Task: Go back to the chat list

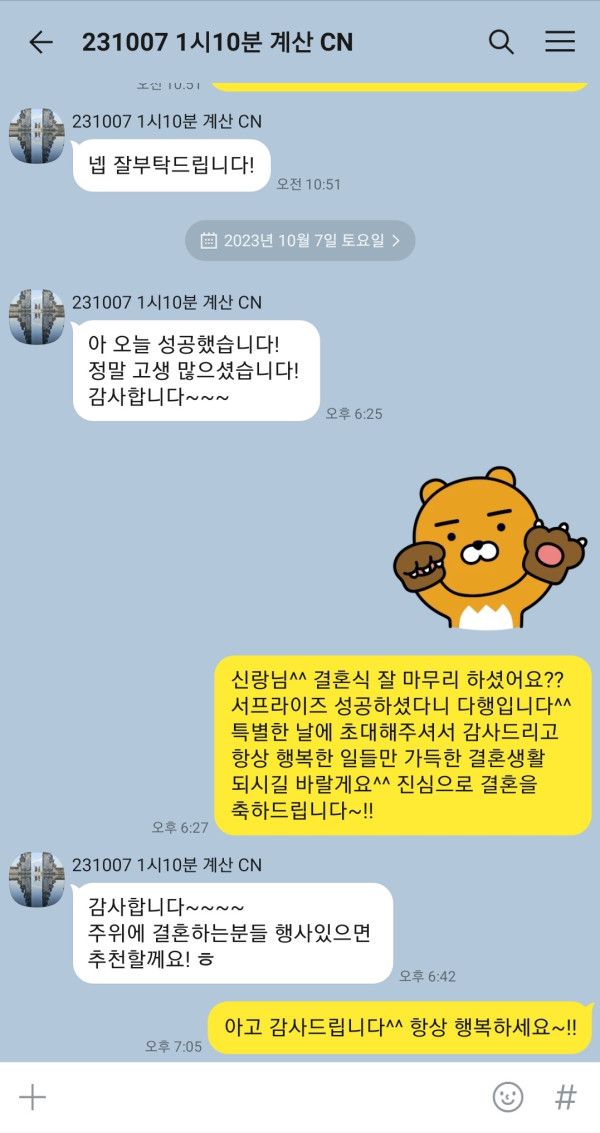Action: [40, 42]
